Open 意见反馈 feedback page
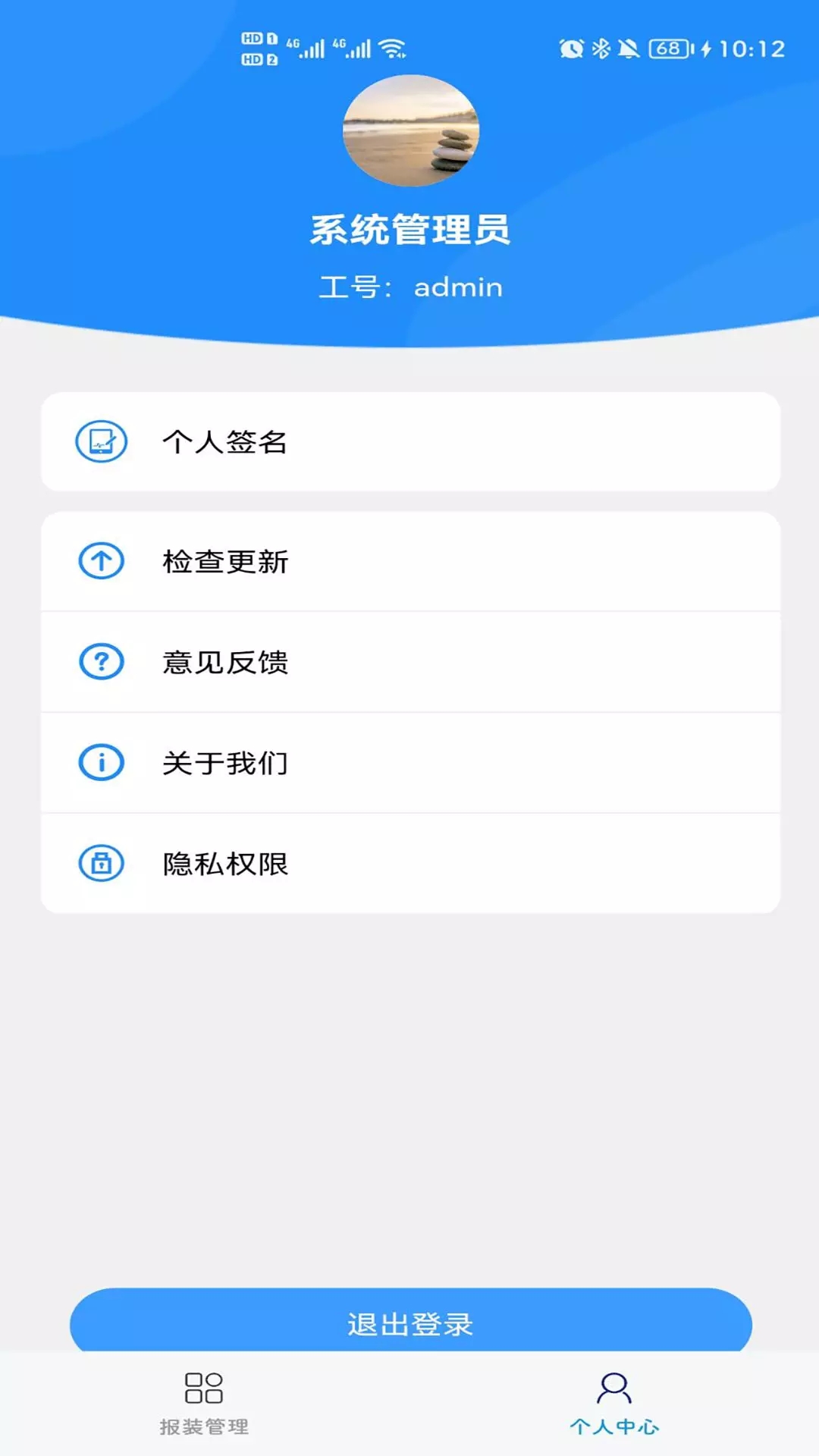819x1456 pixels. (409, 663)
